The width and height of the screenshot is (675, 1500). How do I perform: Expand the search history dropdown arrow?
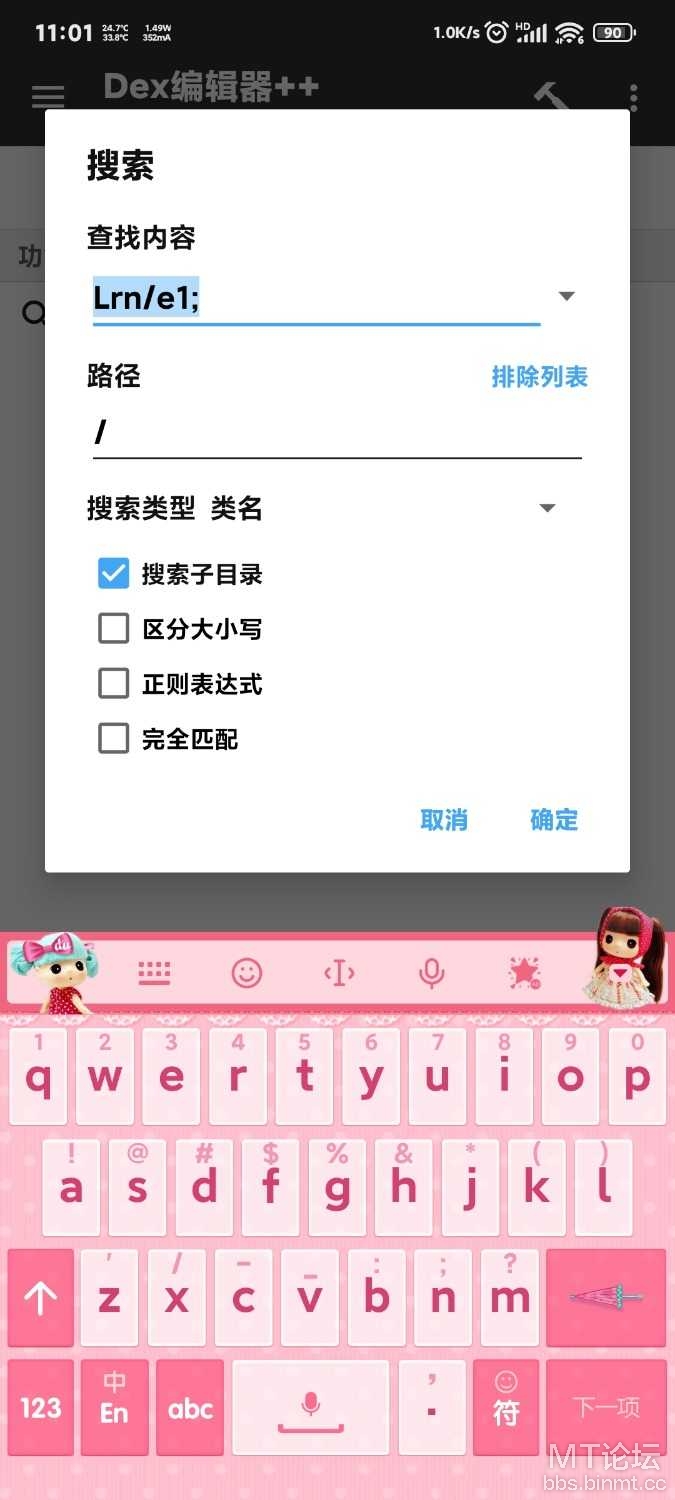tap(566, 296)
